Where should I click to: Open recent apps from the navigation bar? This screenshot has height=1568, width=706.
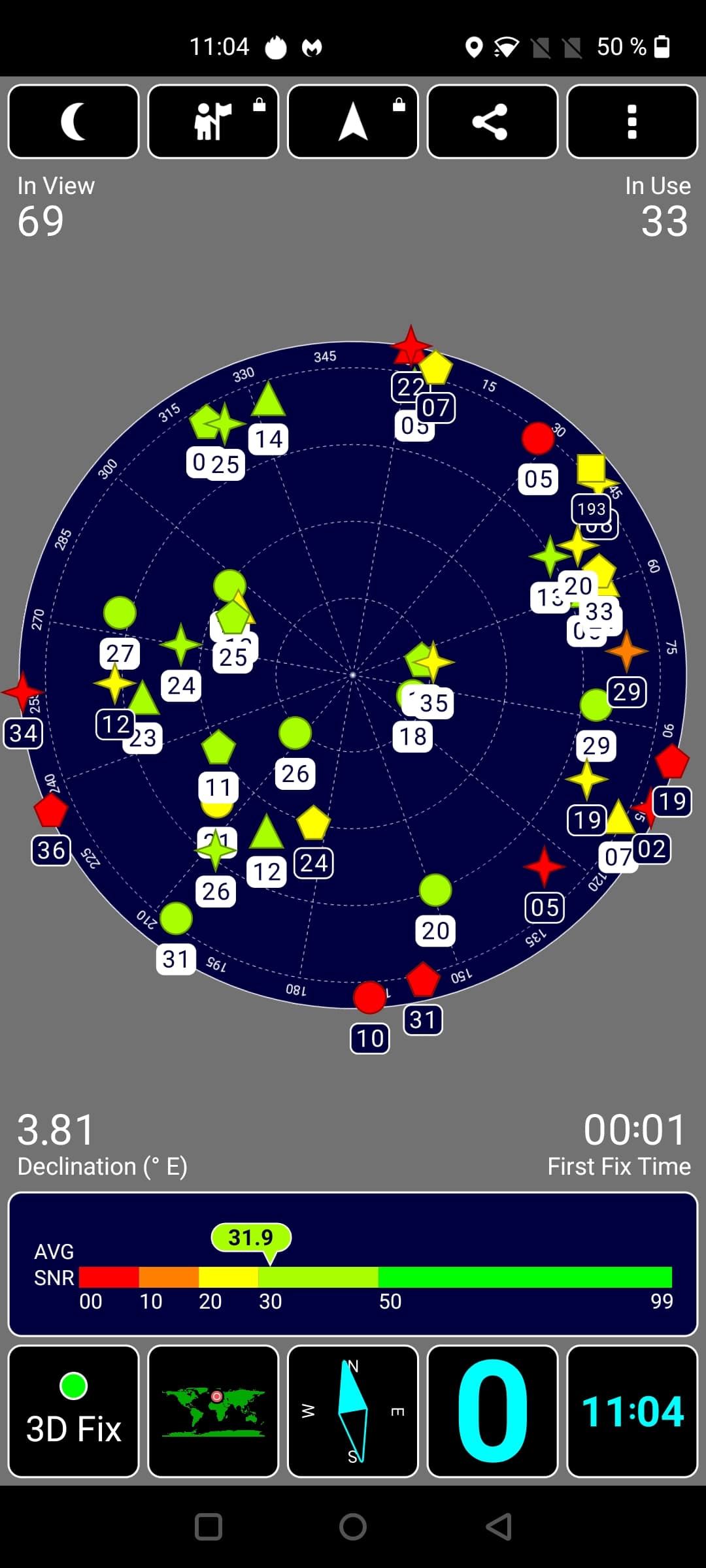[209, 1527]
